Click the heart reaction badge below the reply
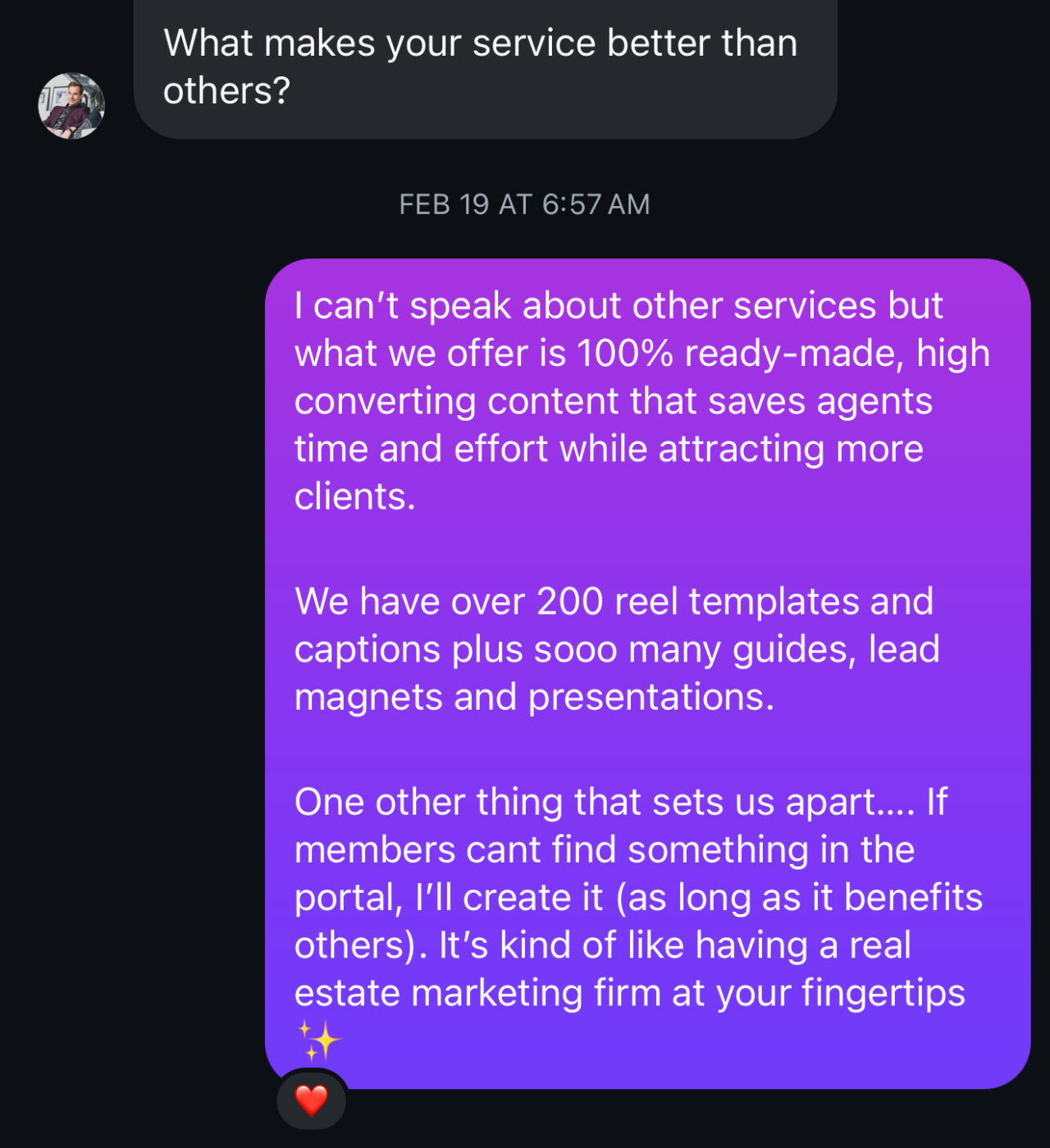 [310, 1099]
